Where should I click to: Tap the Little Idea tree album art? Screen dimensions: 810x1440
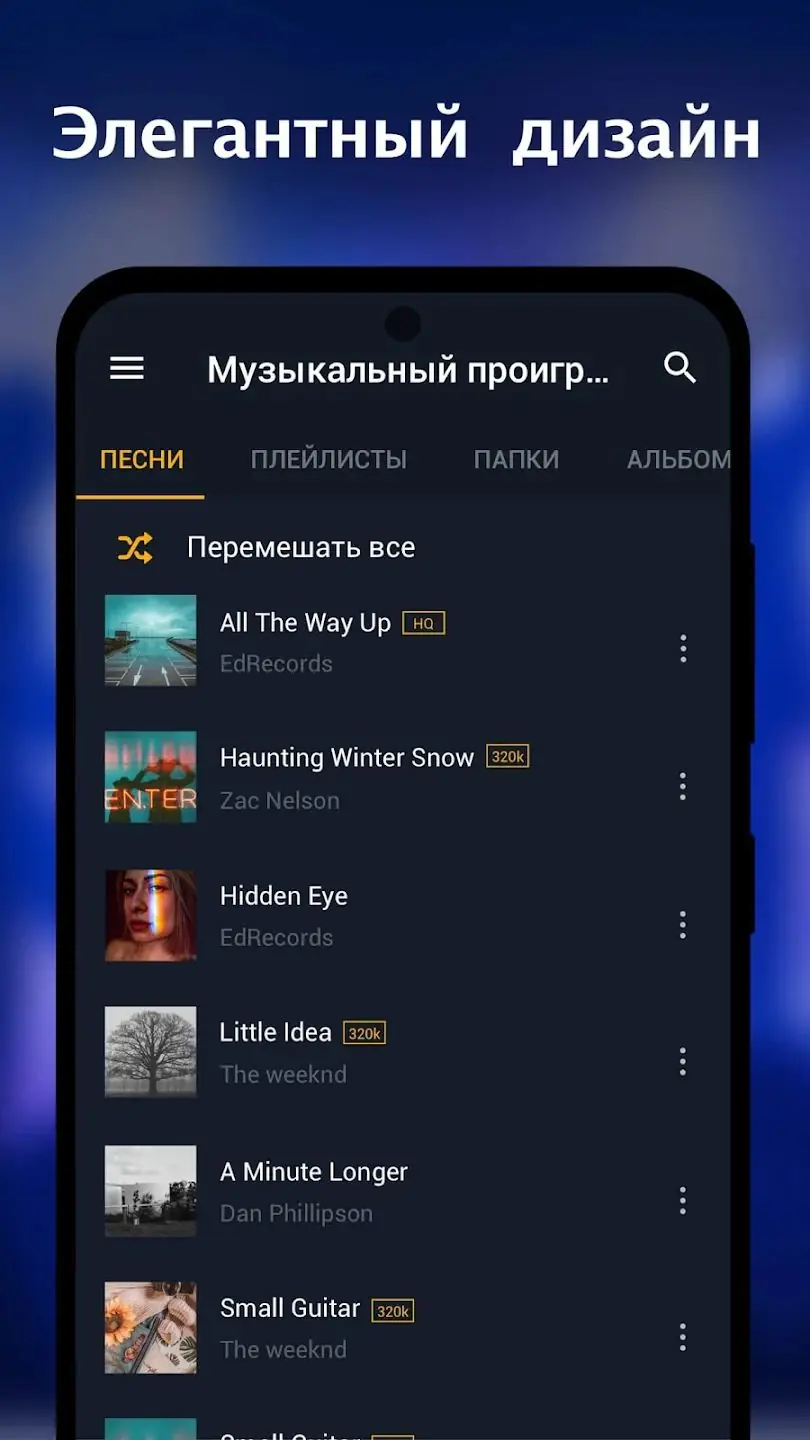[x=150, y=1052]
